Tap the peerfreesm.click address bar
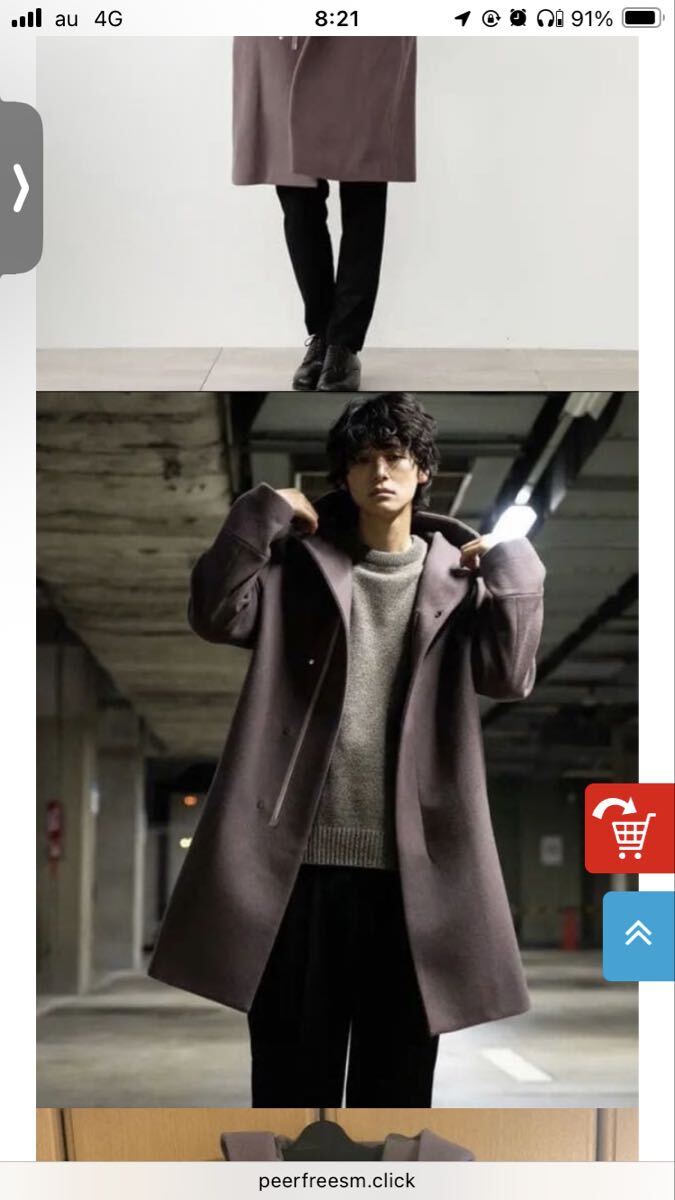 tap(337, 1181)
